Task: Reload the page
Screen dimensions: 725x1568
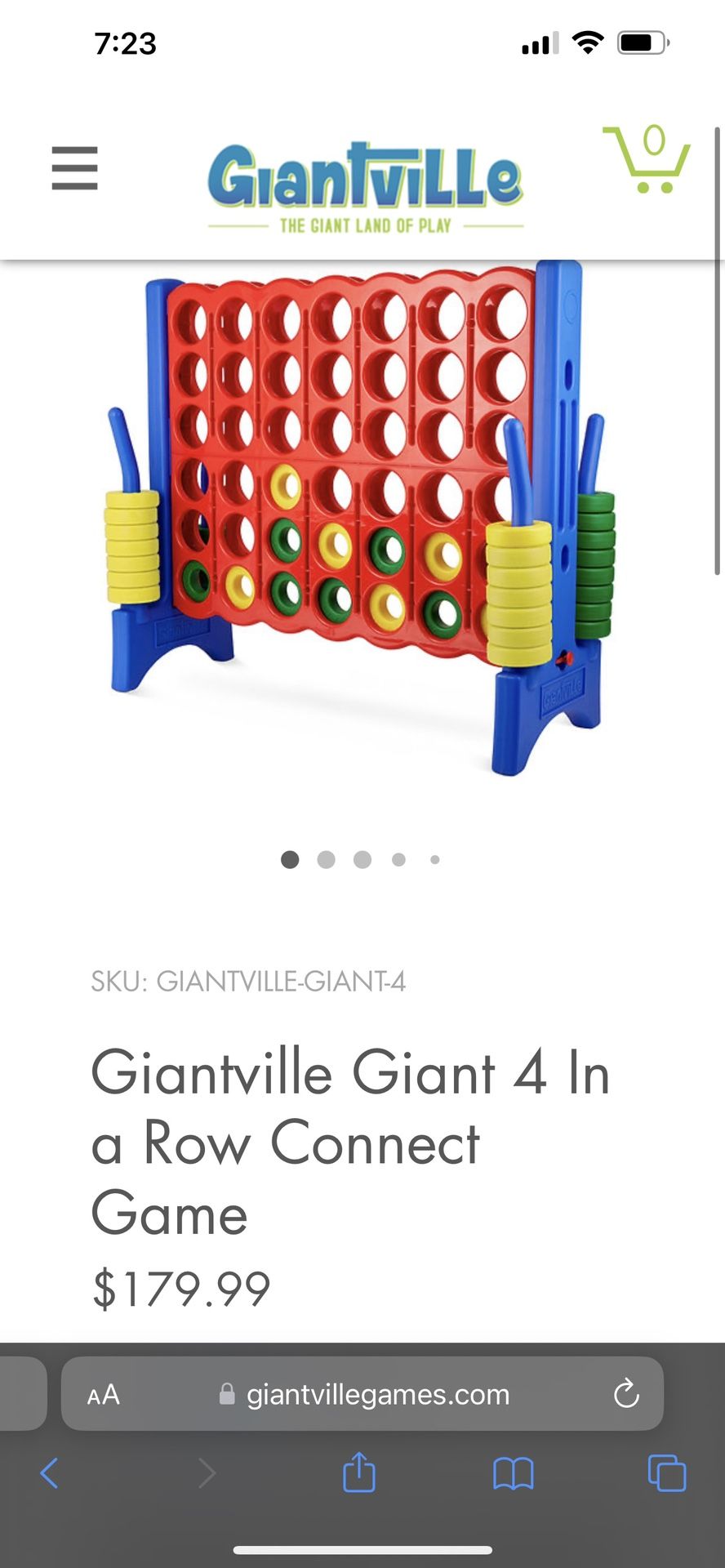Action: (626, 1393)
